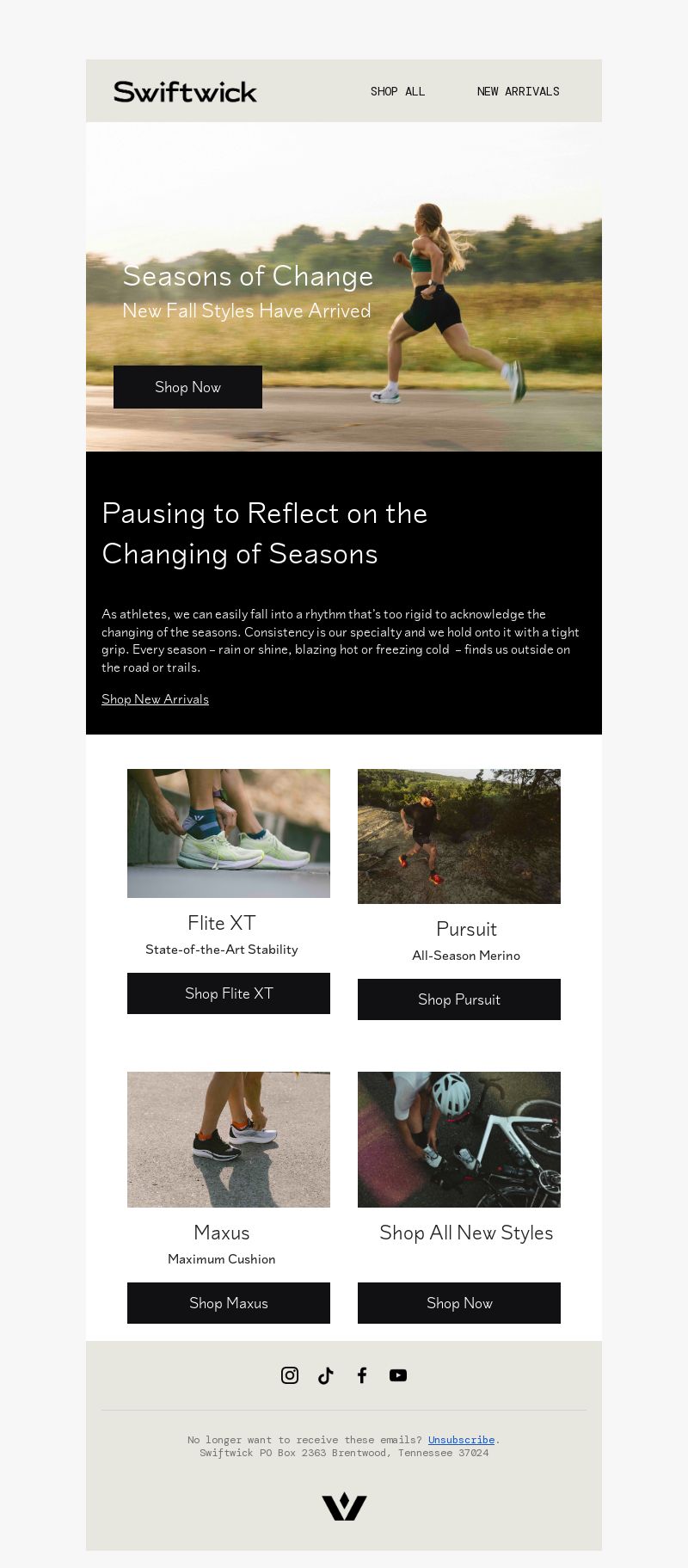Open the Pursuit trail runner photo
The image size is (688, 1568).
(x=459, y=836)
